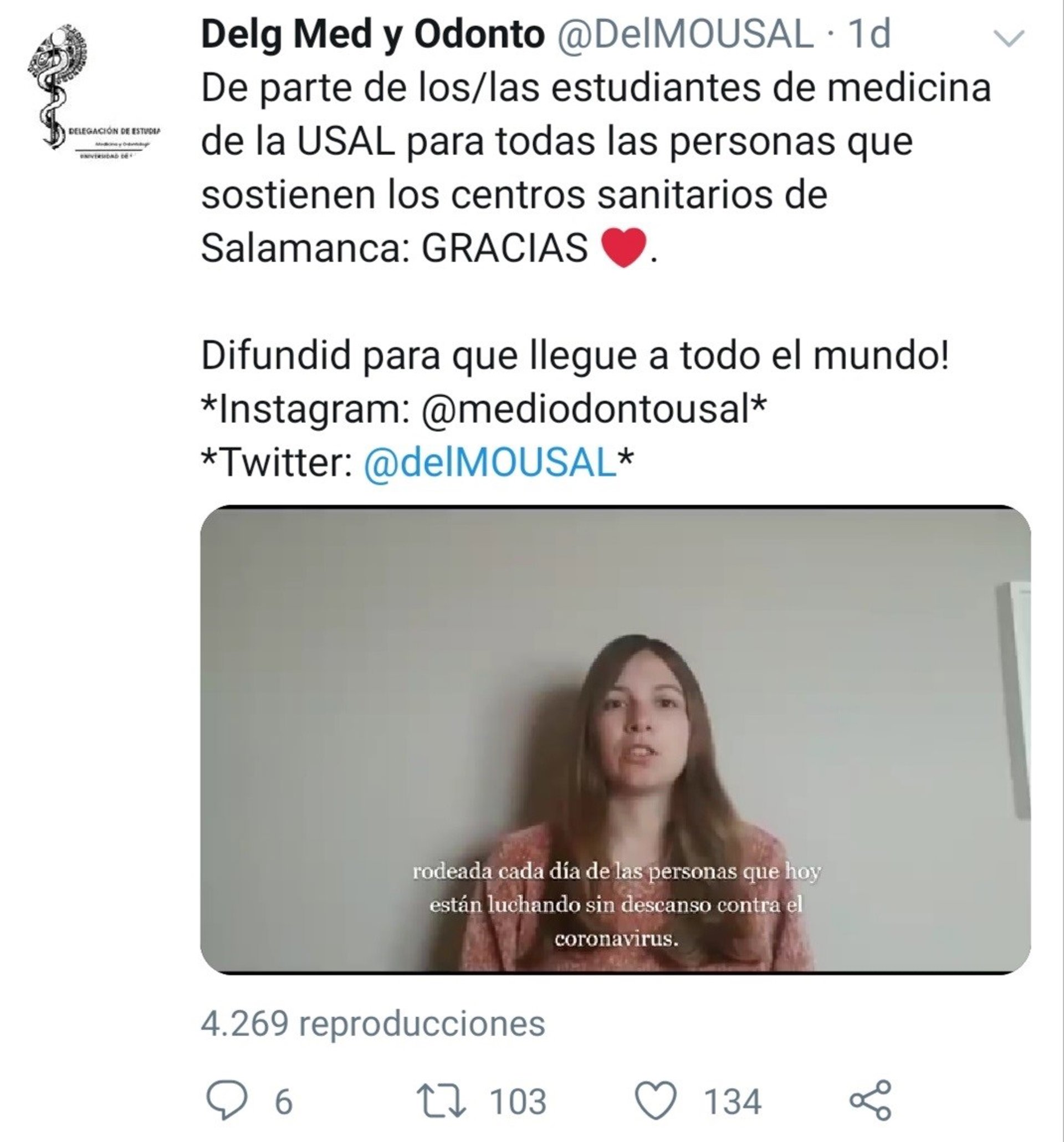1064x1142 pixels.
Task: Open the @delMOUSAL mention link
Action: point(489,463)
